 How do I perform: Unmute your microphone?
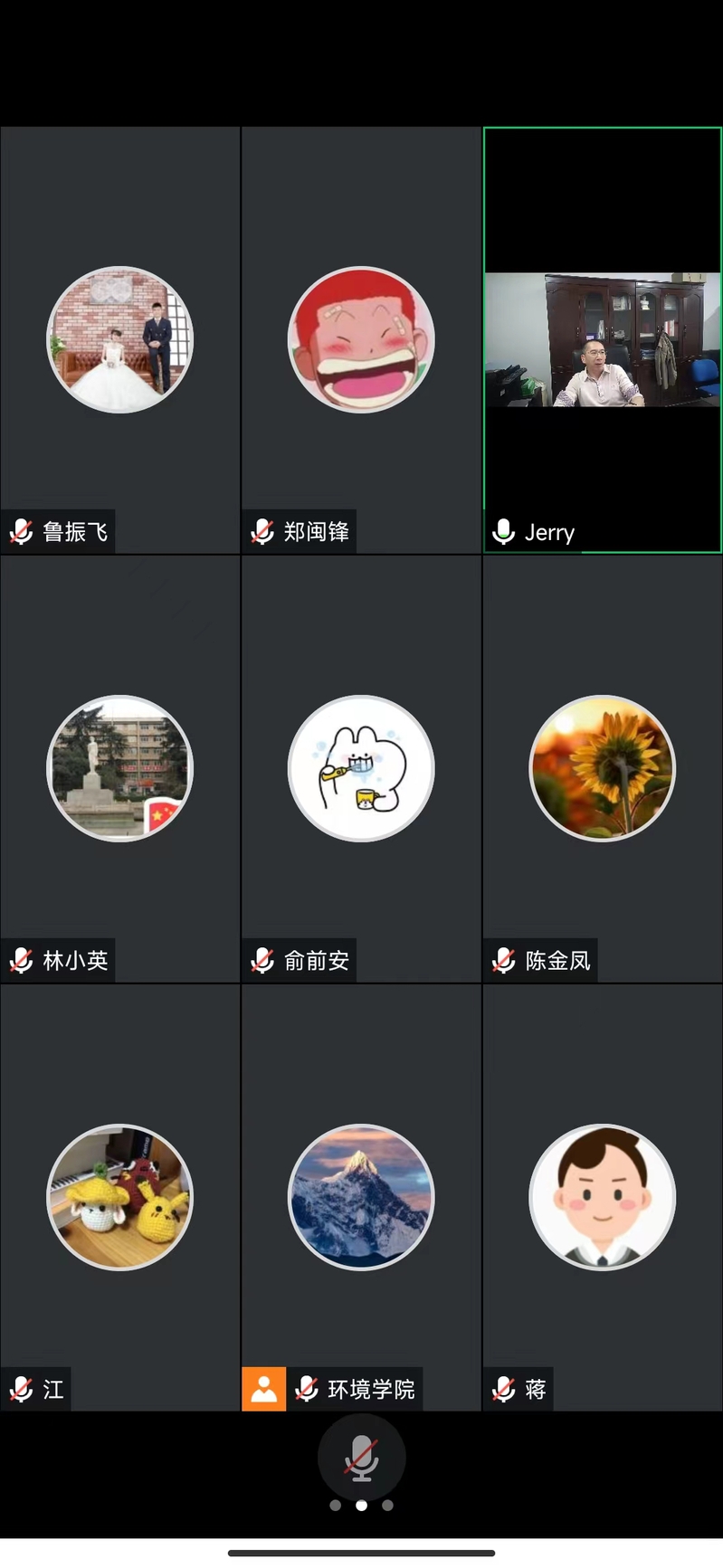(361, 1457)
